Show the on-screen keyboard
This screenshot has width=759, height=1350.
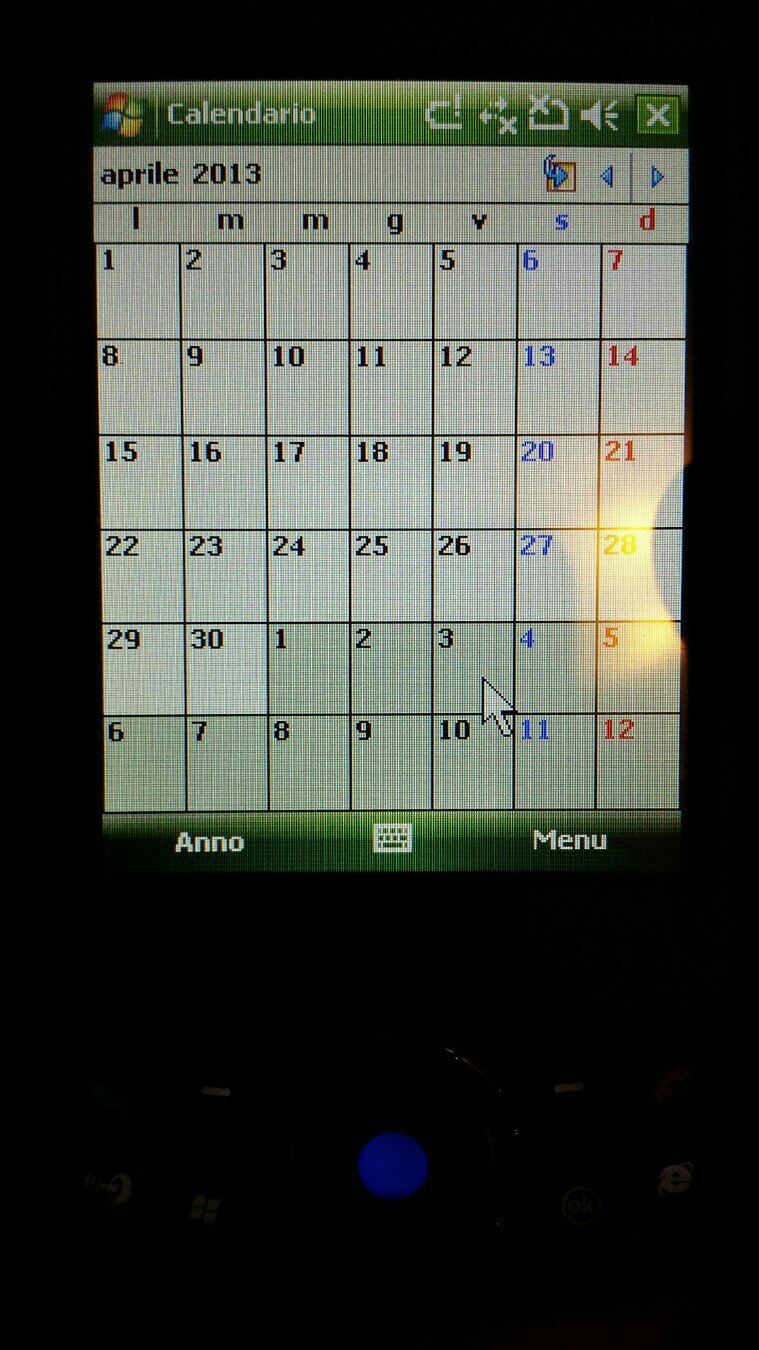[x=392, y=838]
